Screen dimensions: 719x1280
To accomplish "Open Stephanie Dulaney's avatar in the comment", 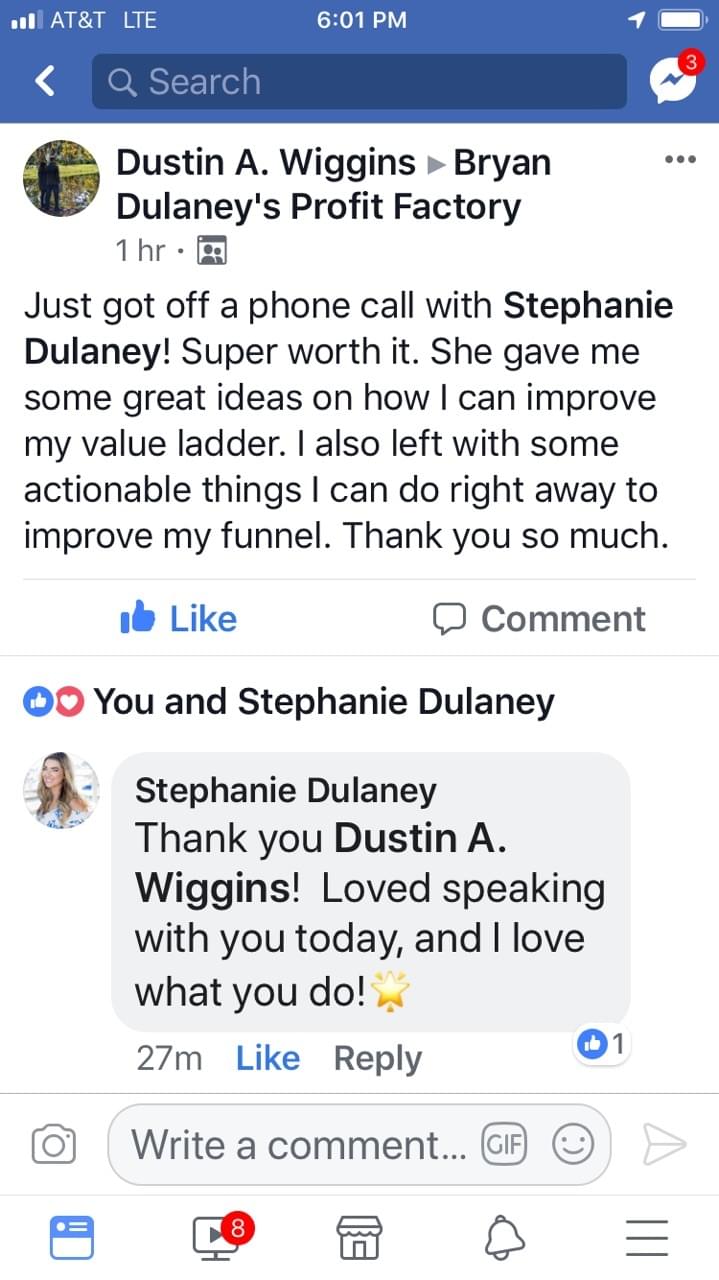I will pos(61,790).
